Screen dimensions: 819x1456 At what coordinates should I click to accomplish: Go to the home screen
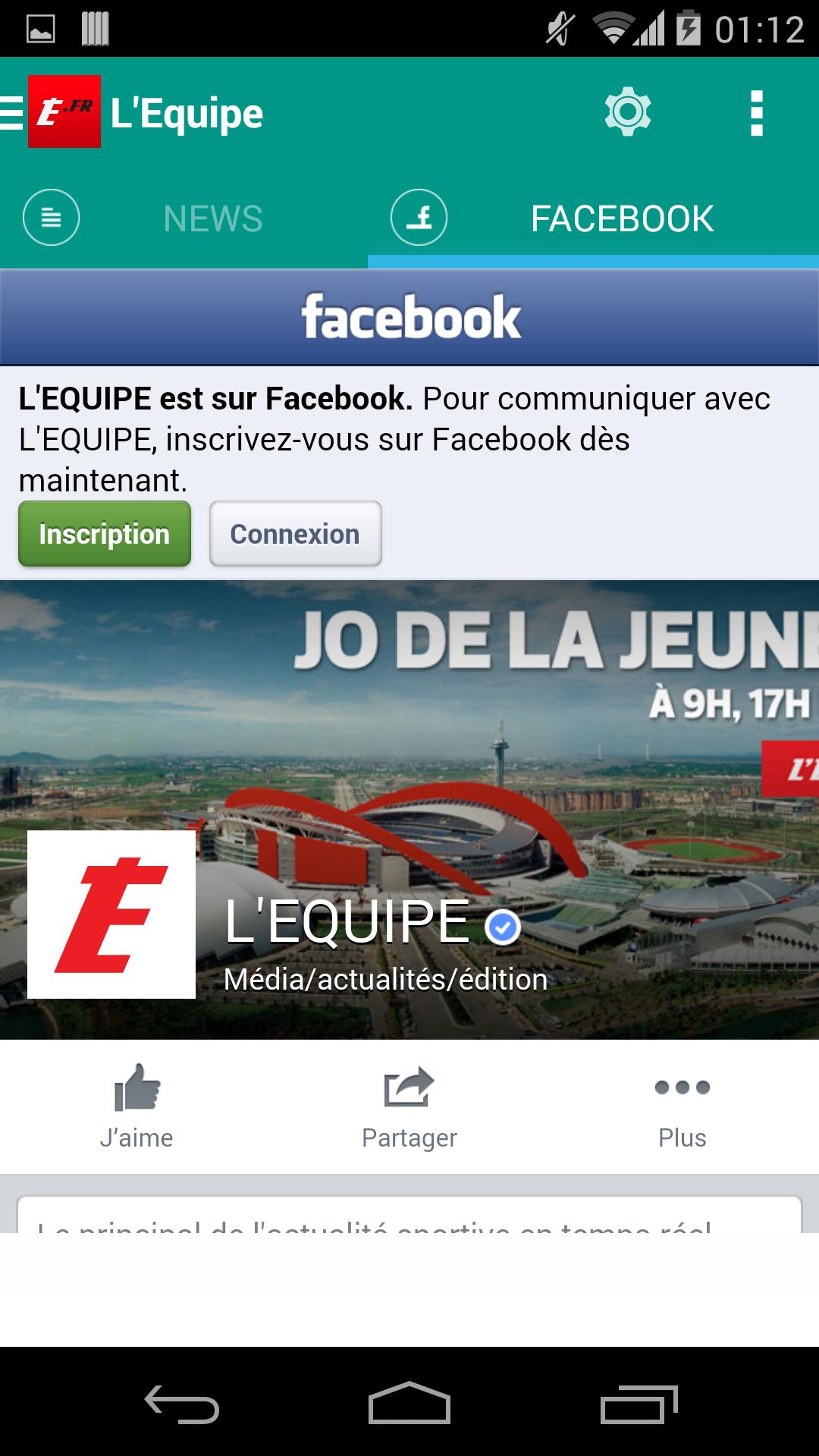409,1403
